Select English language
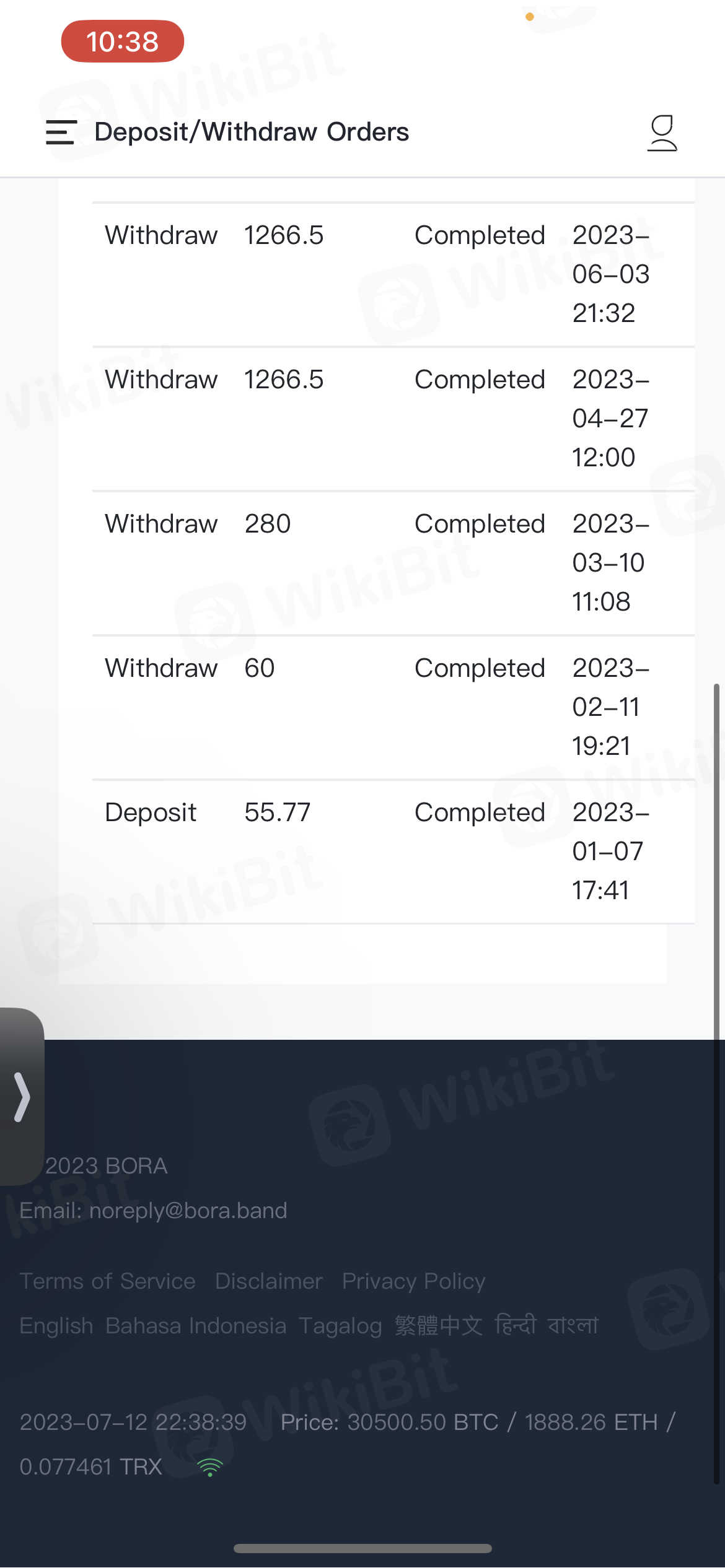This screenshot has width=725, height=1568. click(56, 1325)
